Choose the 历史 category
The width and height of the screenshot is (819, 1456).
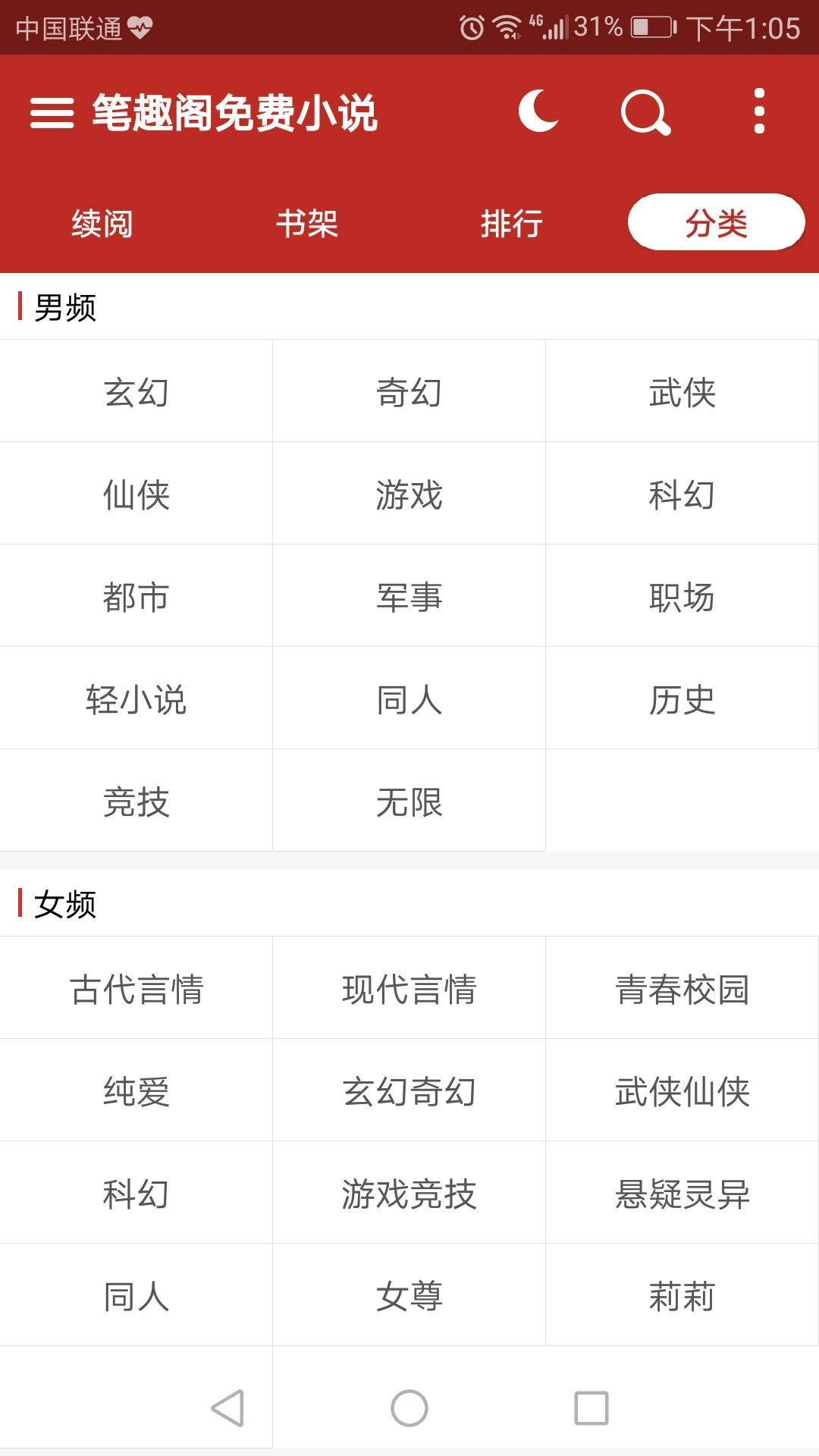[x=682, y=698]
